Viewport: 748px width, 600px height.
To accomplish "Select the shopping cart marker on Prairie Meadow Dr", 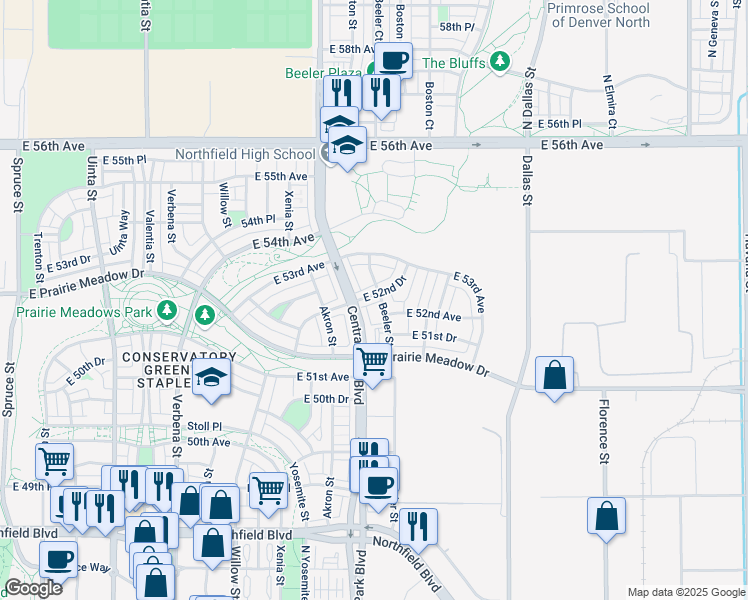I will point(373,362).
